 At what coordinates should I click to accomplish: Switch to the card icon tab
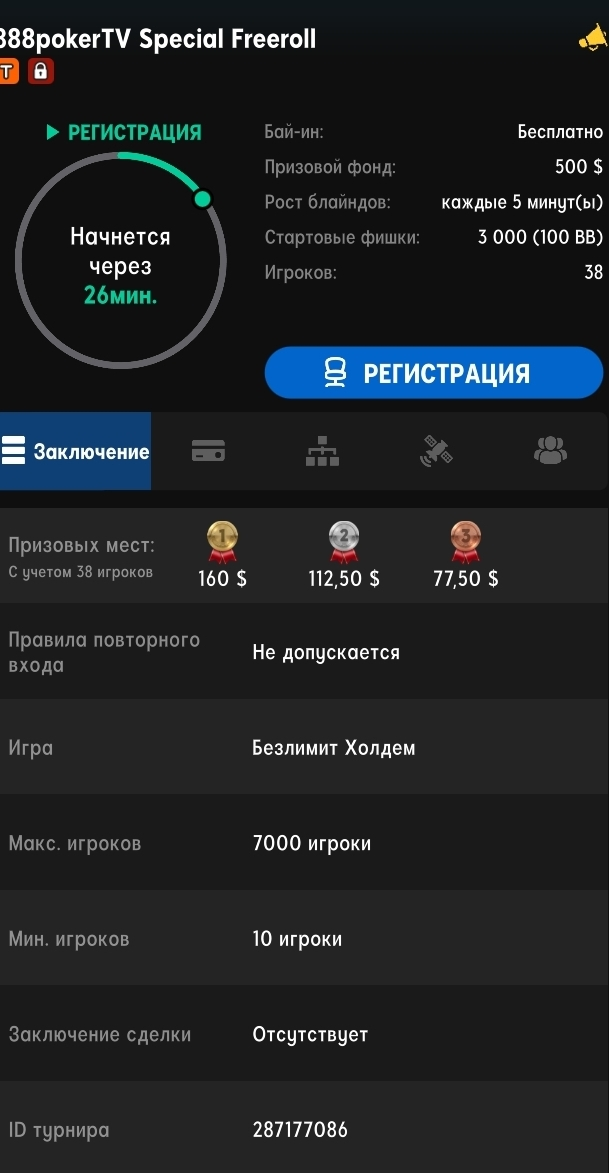(x=208, y=451)
